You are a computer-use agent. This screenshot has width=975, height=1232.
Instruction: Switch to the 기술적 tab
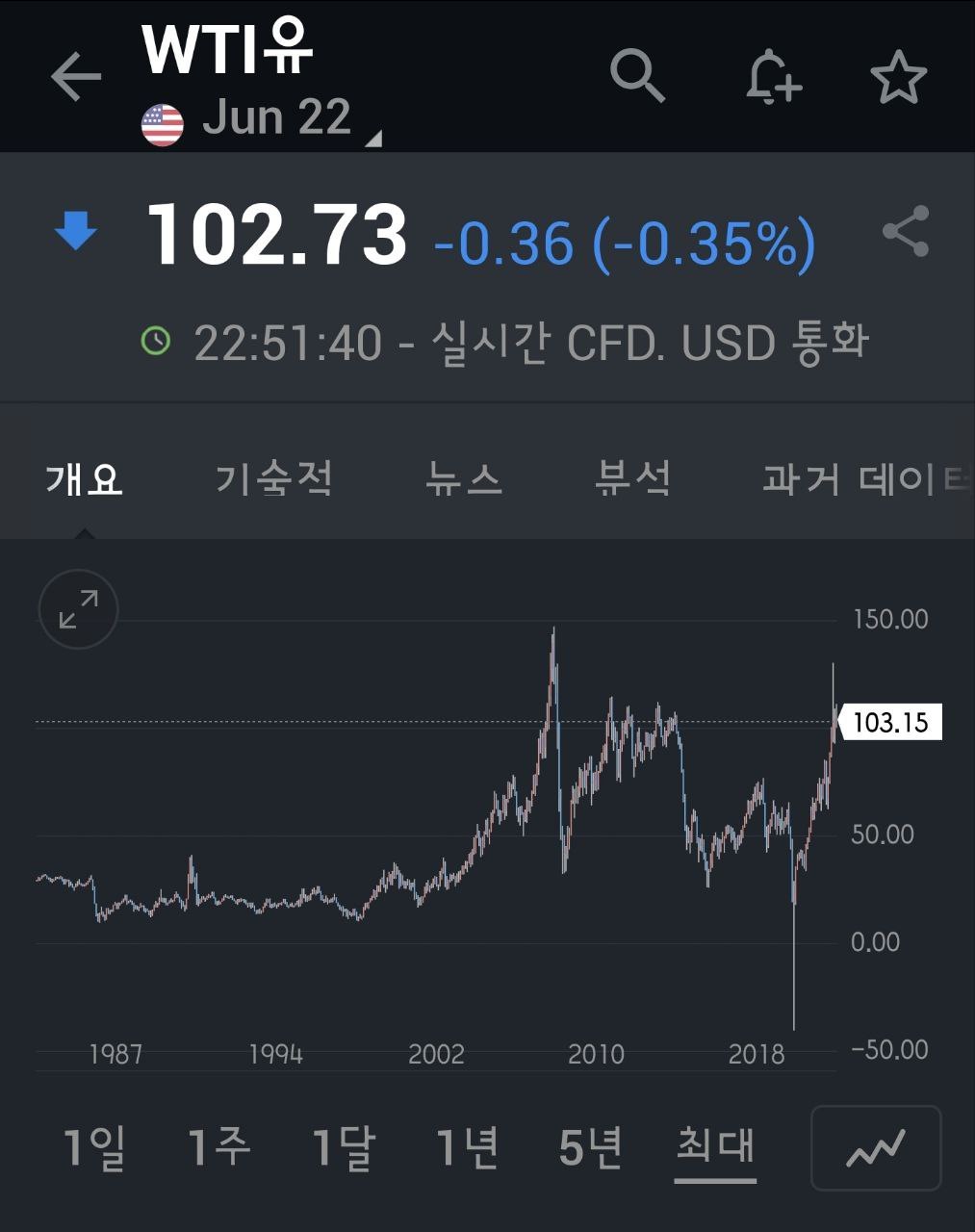point(274,478)
